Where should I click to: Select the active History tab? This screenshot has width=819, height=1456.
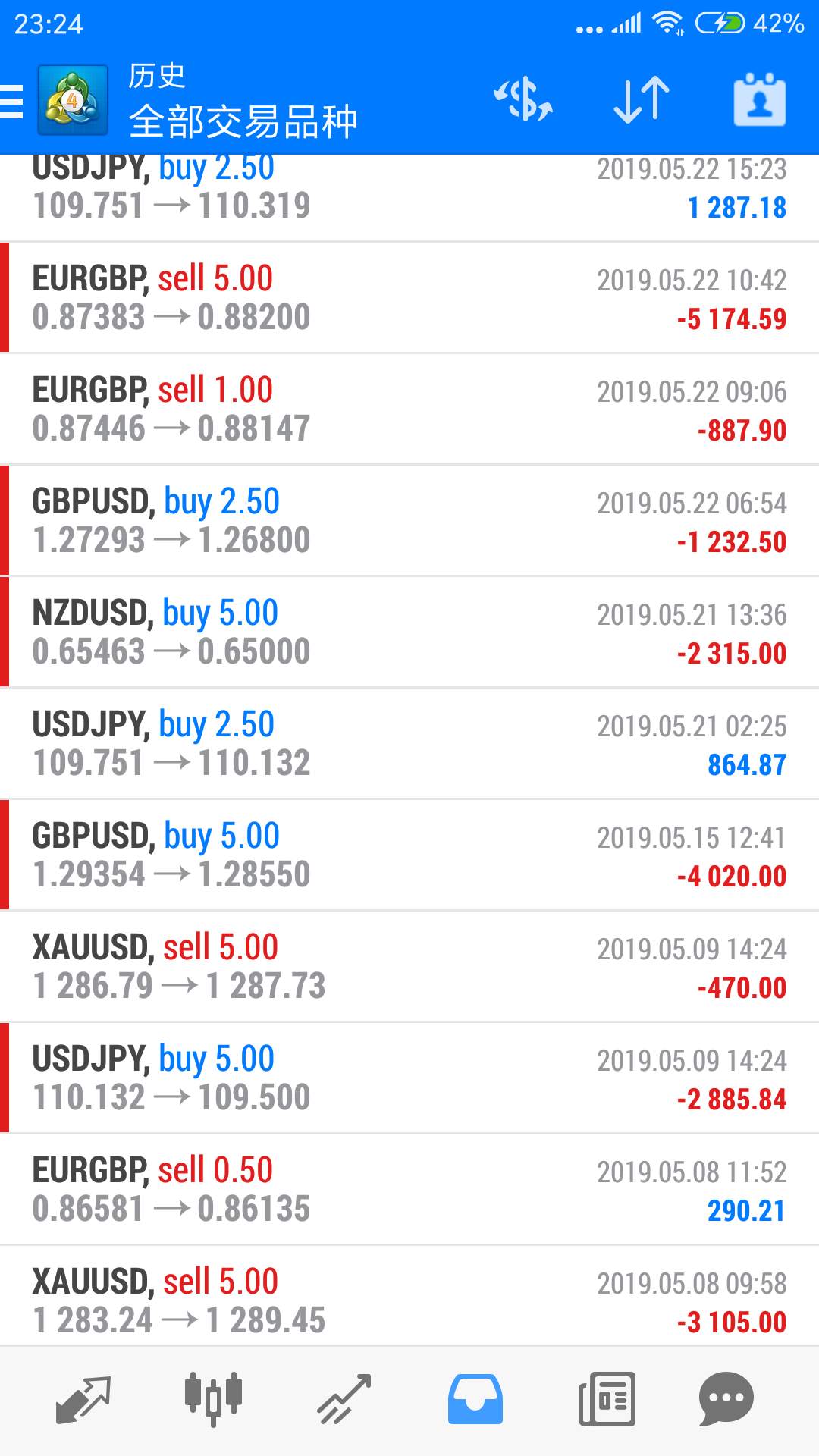tap(475, 1399)
